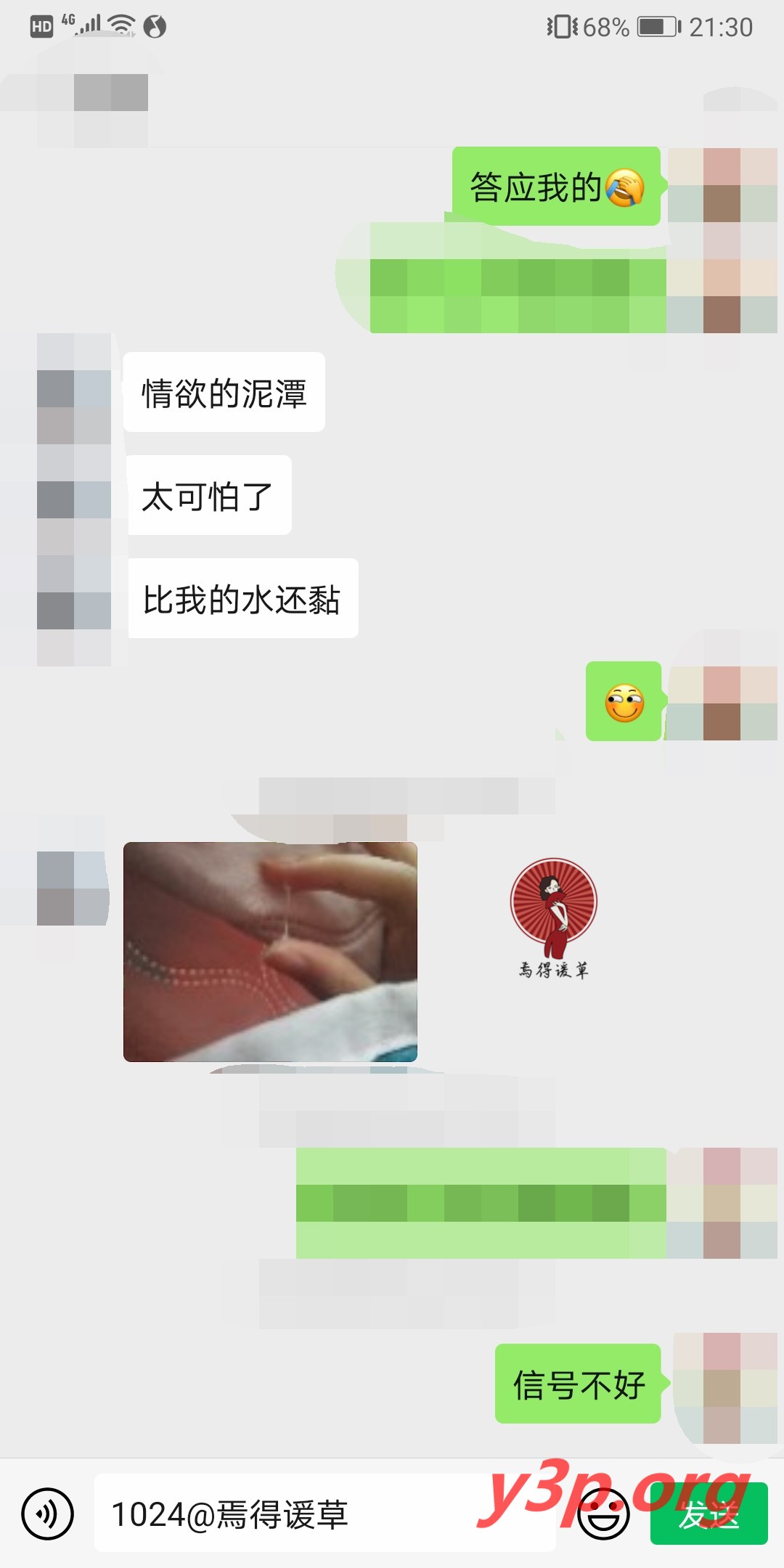Open the emoji sticker picker
This screenshot has height=1568, width=784.
click(x=603, y=1514)
